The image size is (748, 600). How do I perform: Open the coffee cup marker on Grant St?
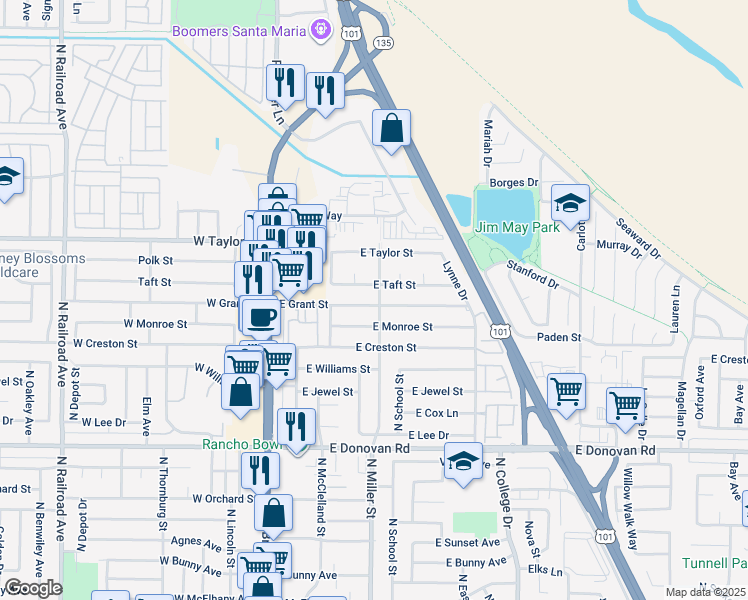coord(261,317)
